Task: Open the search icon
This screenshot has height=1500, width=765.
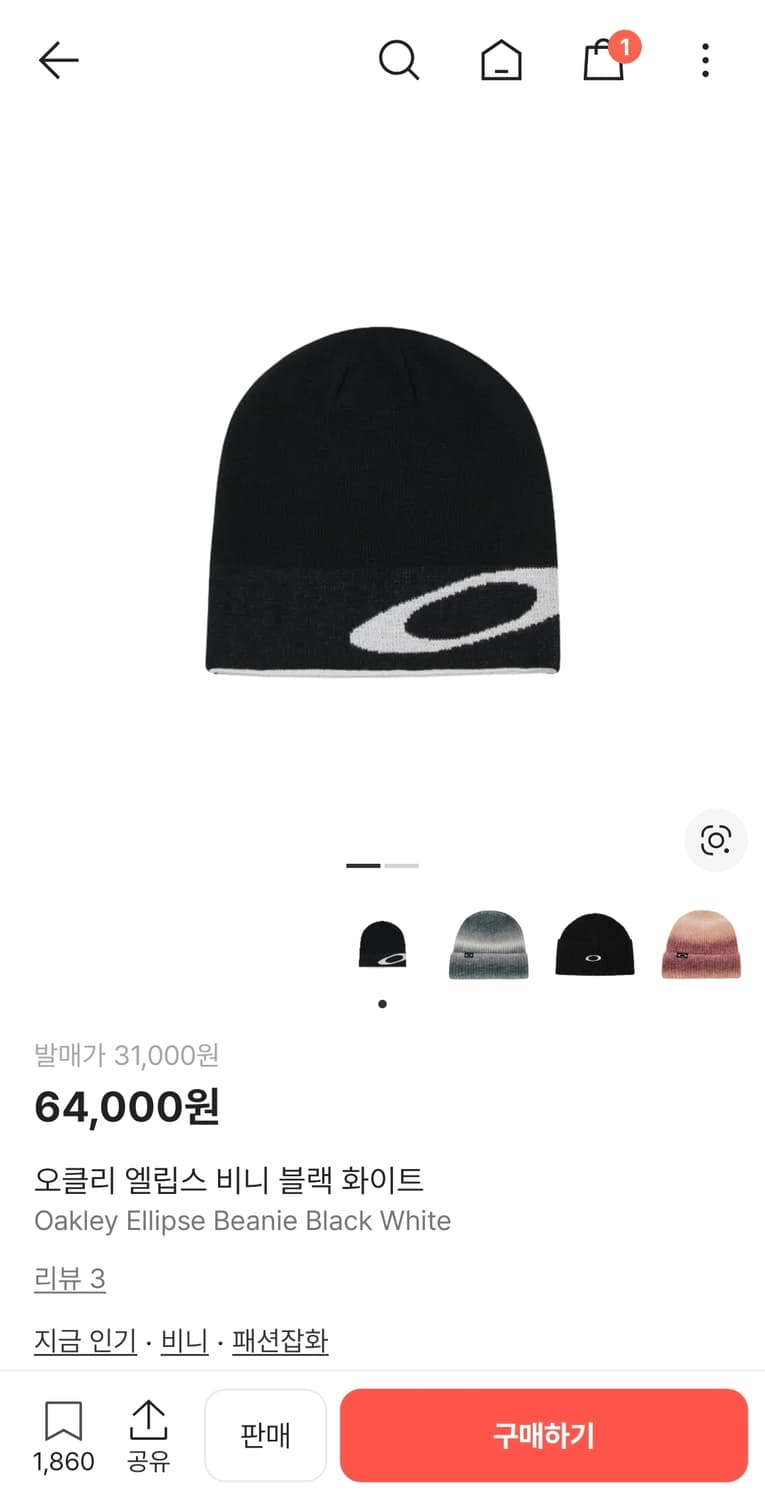Action: tap(400, 60)
